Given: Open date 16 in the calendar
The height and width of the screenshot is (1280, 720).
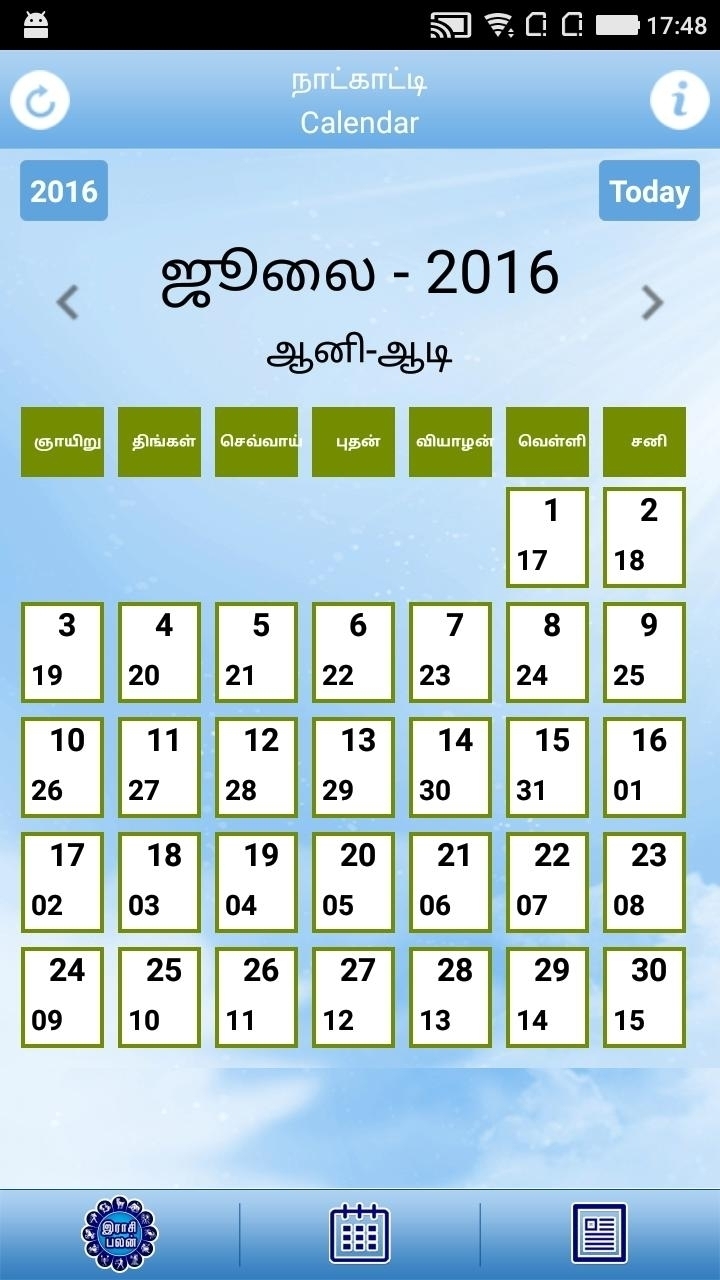Looking at the screenshot, I should [644, 767].
